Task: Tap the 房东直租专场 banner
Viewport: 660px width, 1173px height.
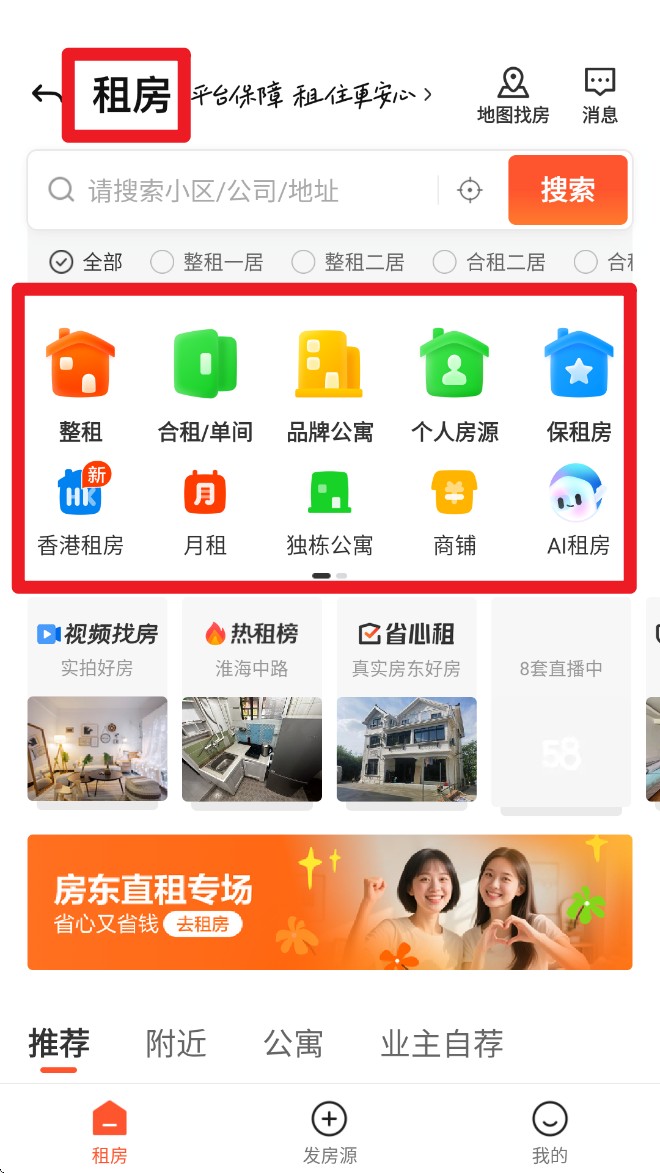Action: tap(330, 902)
